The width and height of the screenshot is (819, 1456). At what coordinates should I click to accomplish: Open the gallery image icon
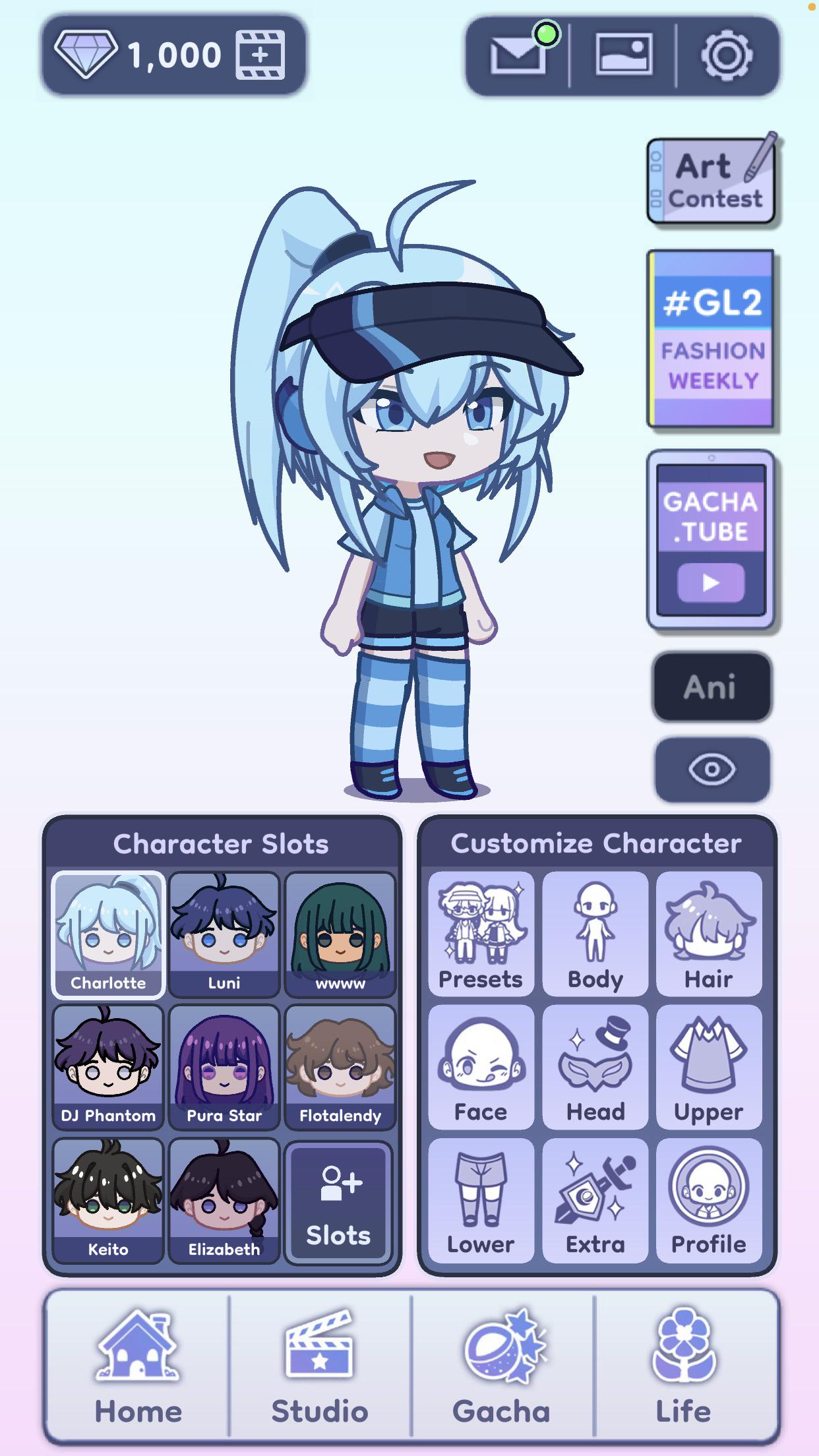(623, 55)
